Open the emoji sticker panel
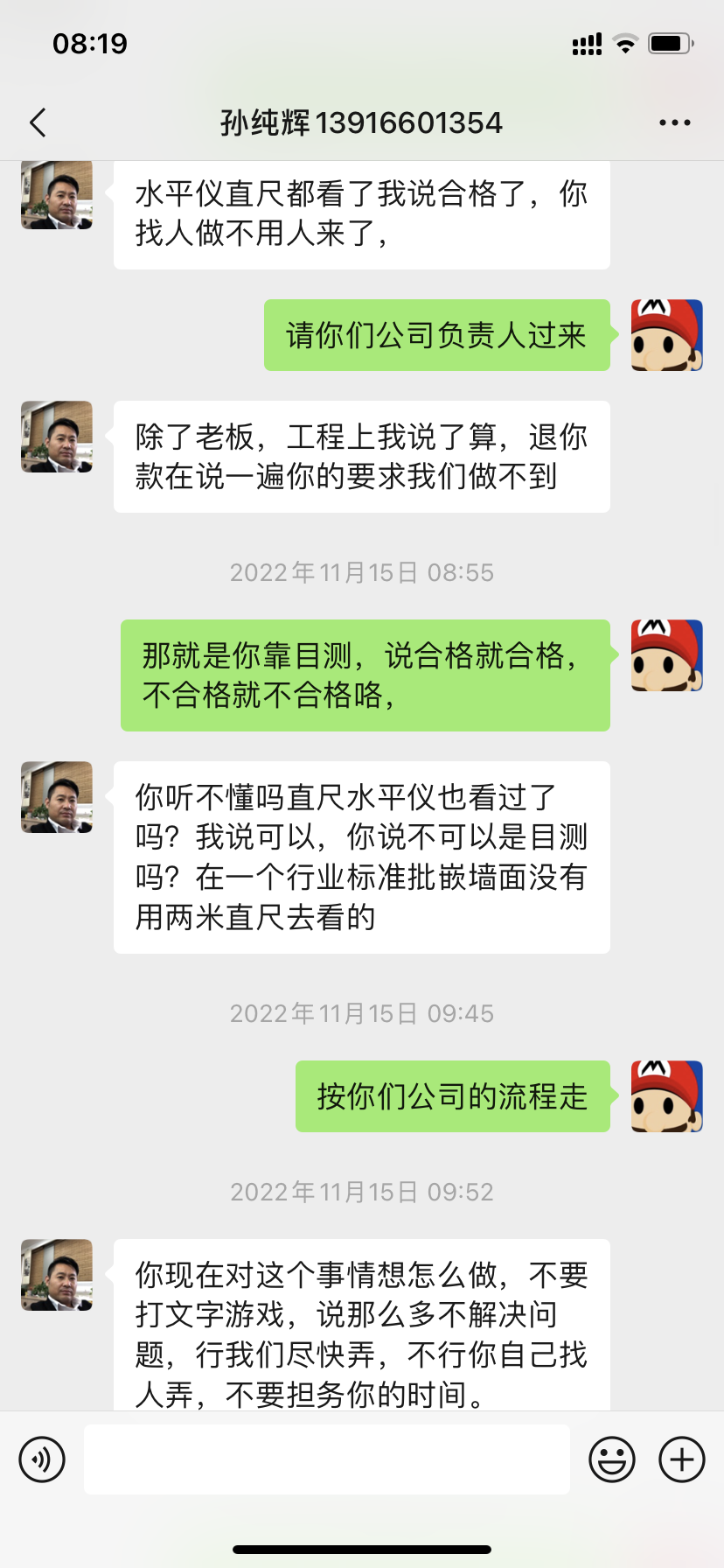Image resolution: width=724 pixels, height=1568 pixels. [x=612, y=1459]
